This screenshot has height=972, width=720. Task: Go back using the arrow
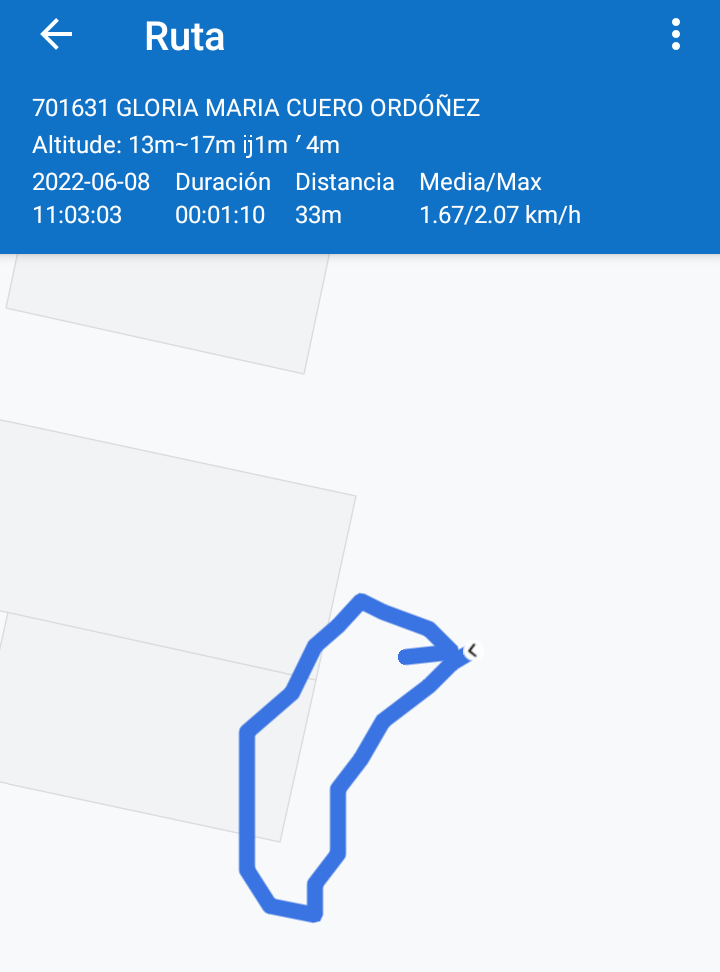point(56,35)
